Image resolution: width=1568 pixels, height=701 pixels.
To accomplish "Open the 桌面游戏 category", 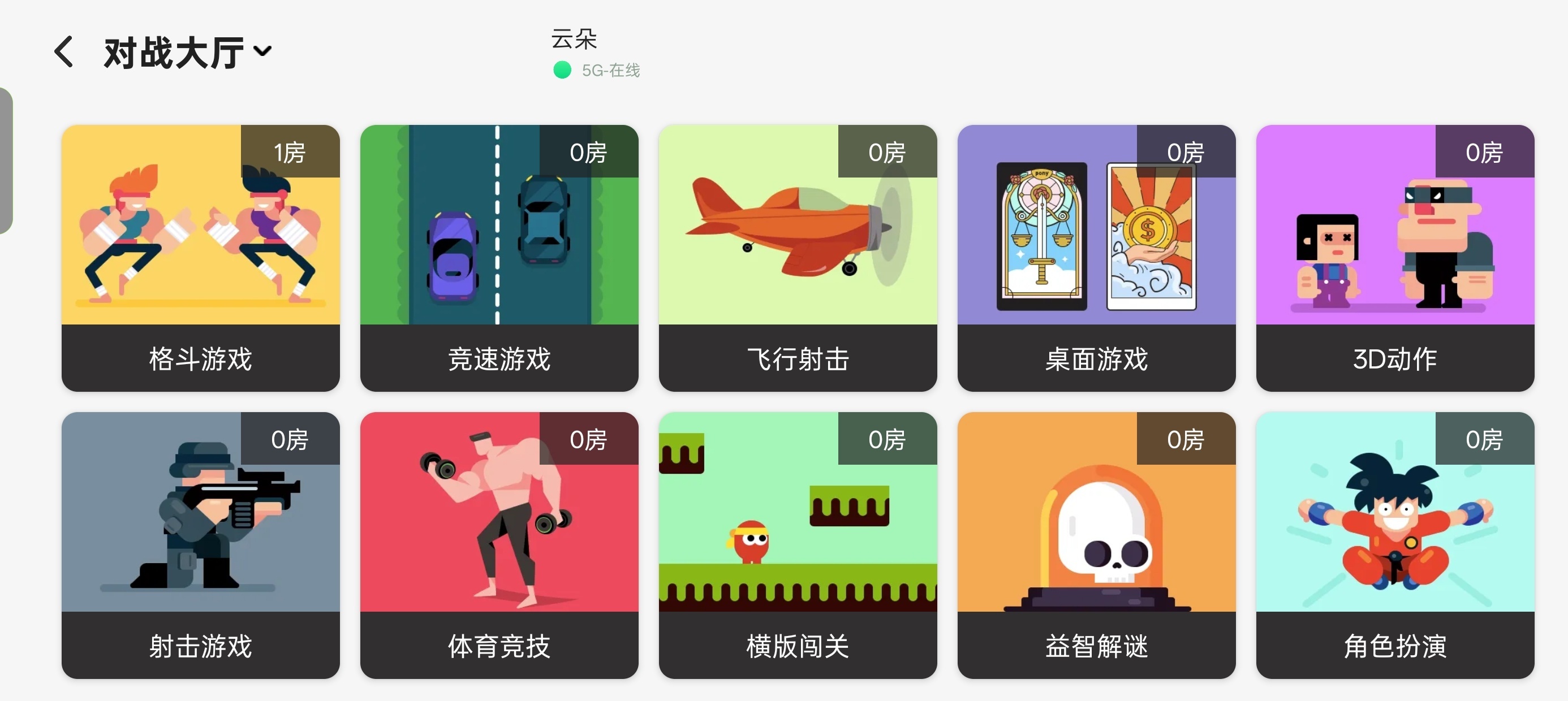I will click(x=1096, y=258).
